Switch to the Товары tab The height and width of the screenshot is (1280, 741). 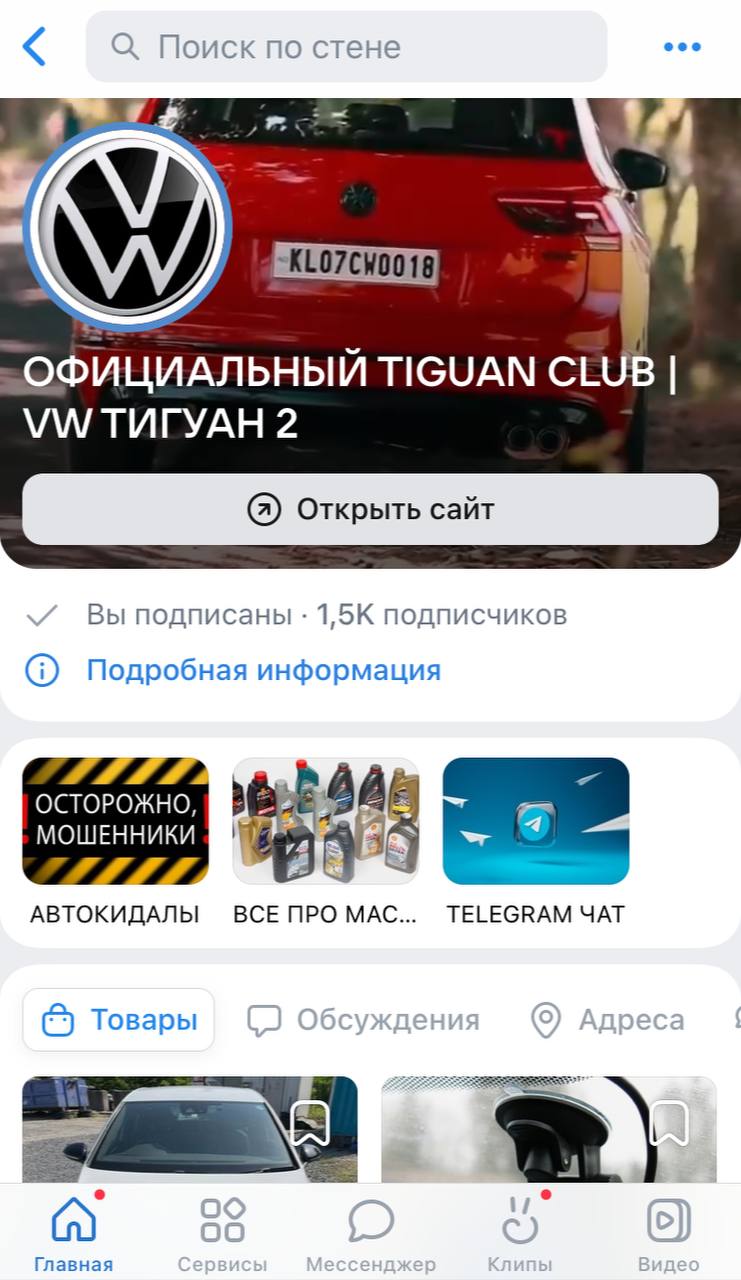pyautogui.click(x=118, y=1019)
